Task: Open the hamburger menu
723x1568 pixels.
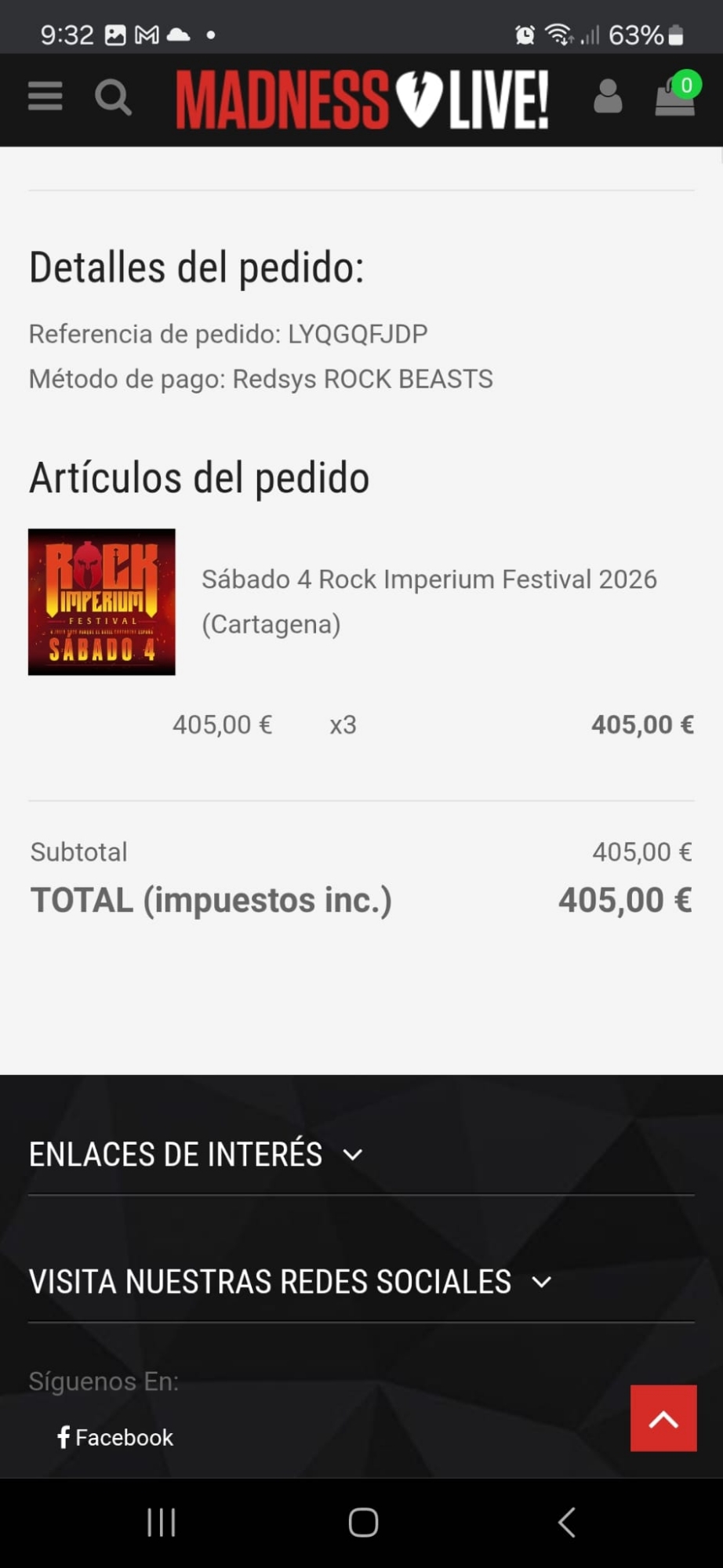Action: tap(45, 97)
